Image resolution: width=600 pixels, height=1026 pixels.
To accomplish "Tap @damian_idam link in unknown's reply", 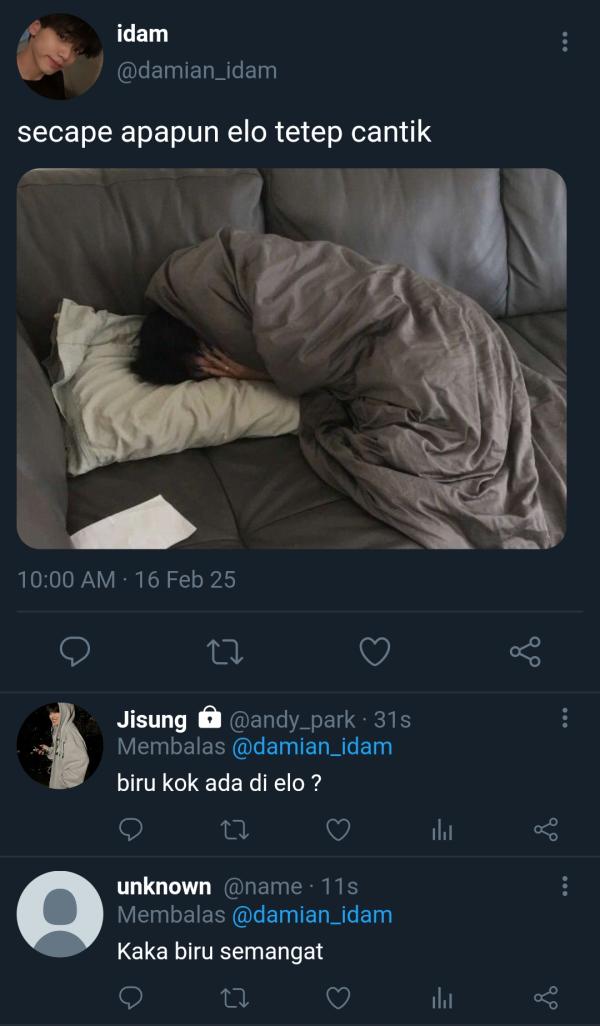I will click(312, 915).
